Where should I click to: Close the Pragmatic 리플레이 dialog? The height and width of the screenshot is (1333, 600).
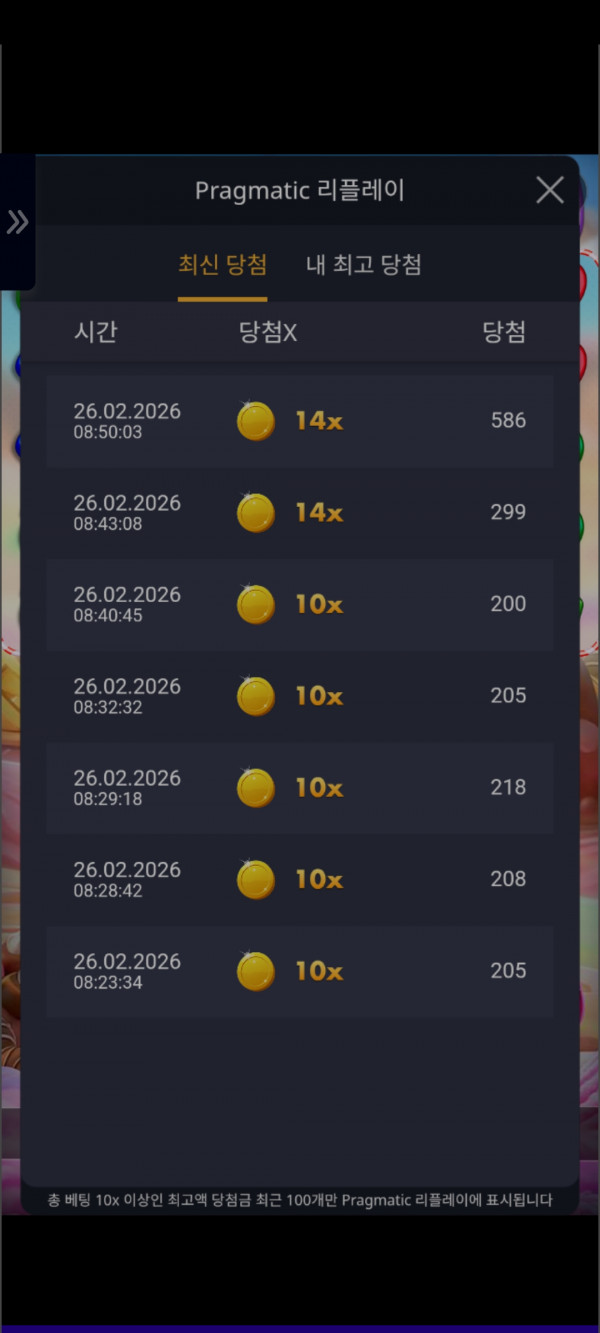point(549,190)
